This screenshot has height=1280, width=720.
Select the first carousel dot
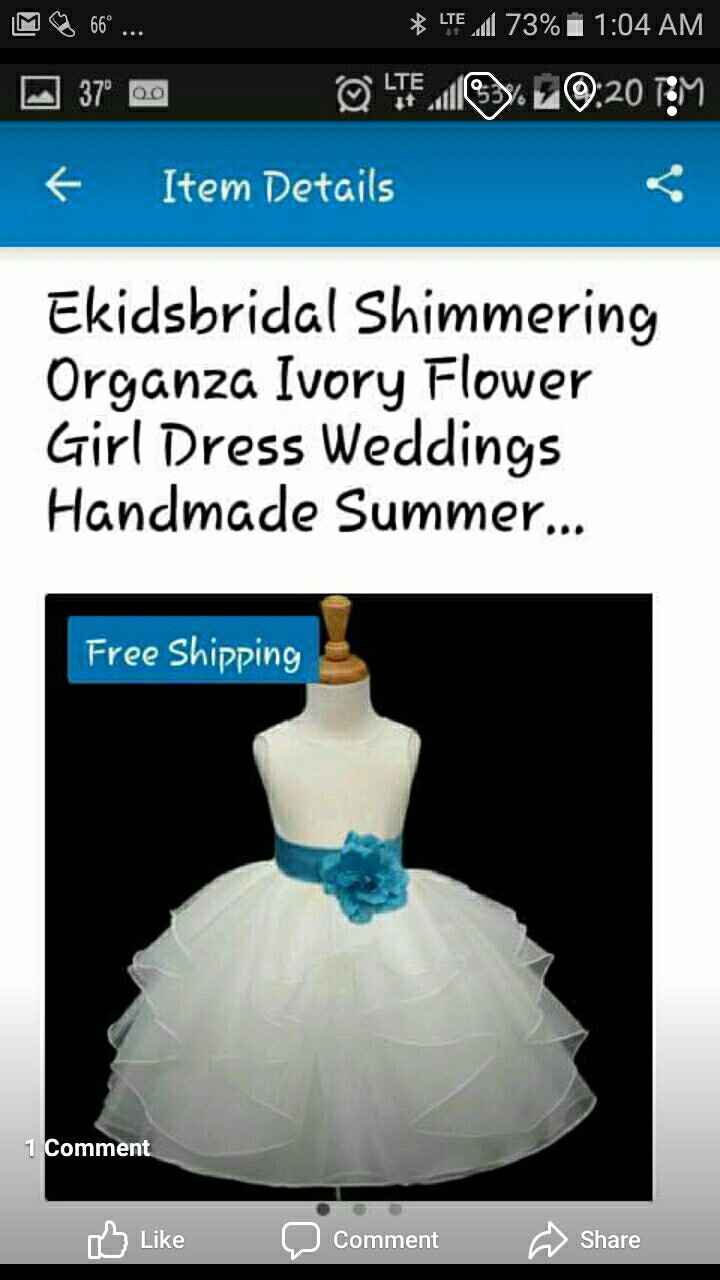pos(323,1208)
